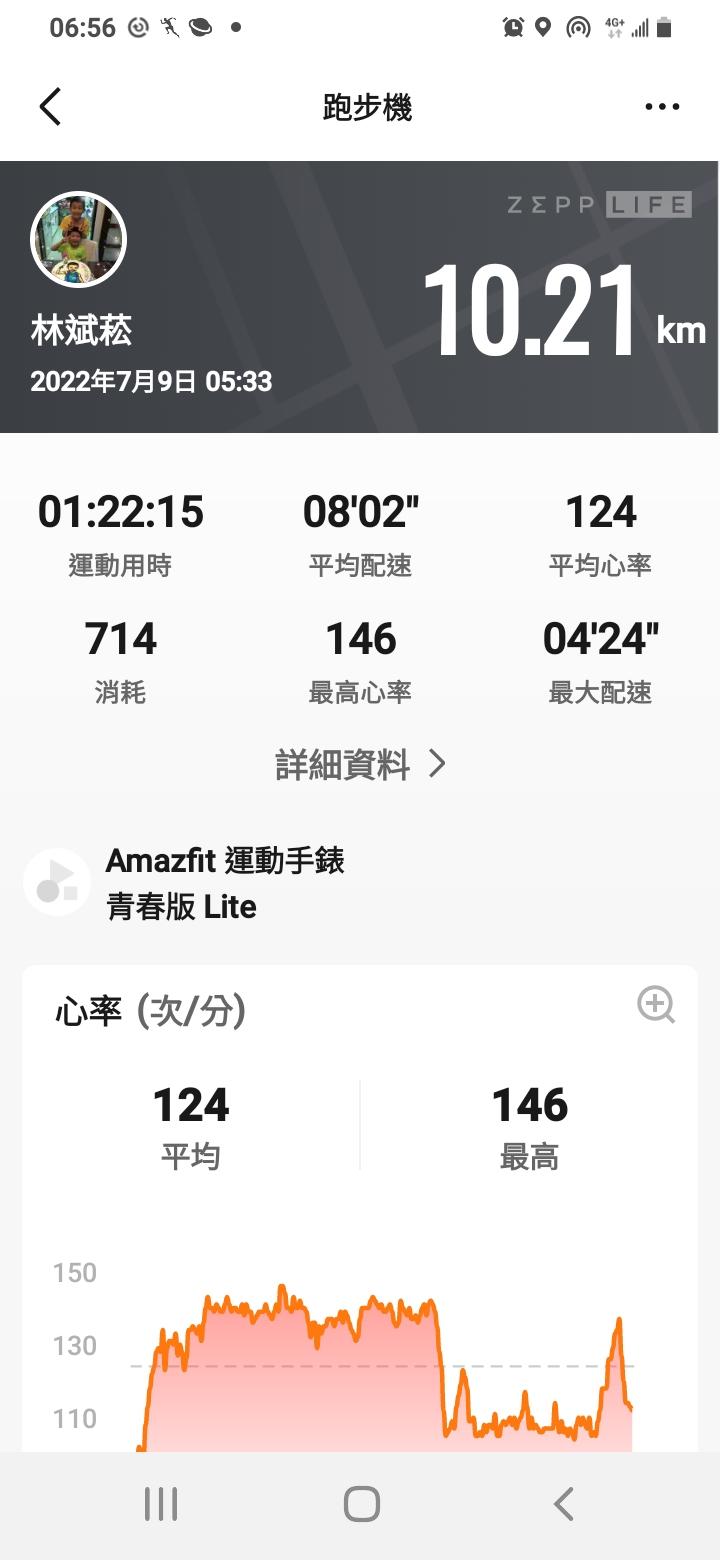Tap the system home button

(361, 1503)
